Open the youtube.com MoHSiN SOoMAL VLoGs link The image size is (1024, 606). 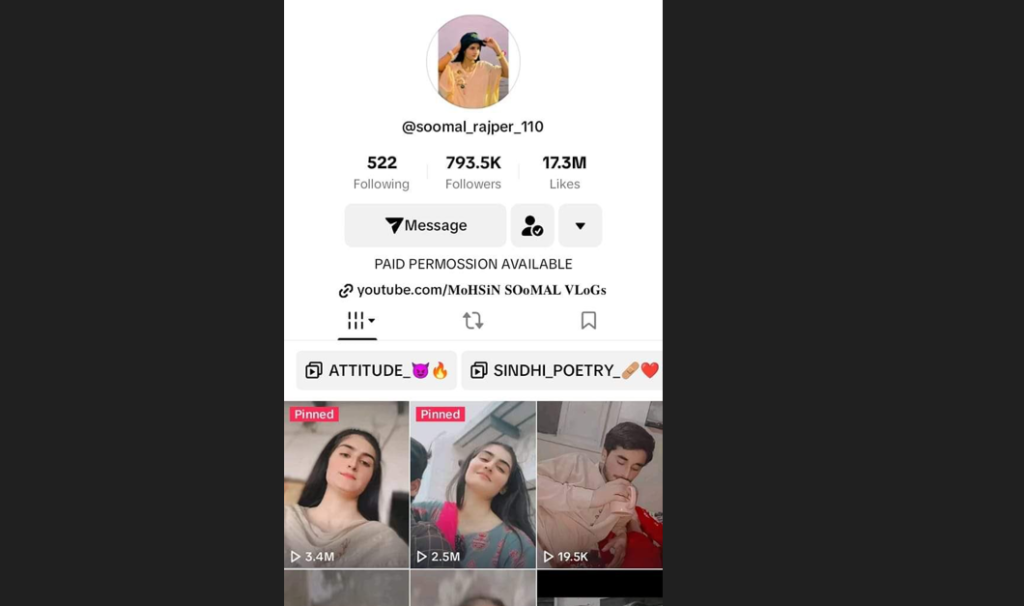pos(473,290)
